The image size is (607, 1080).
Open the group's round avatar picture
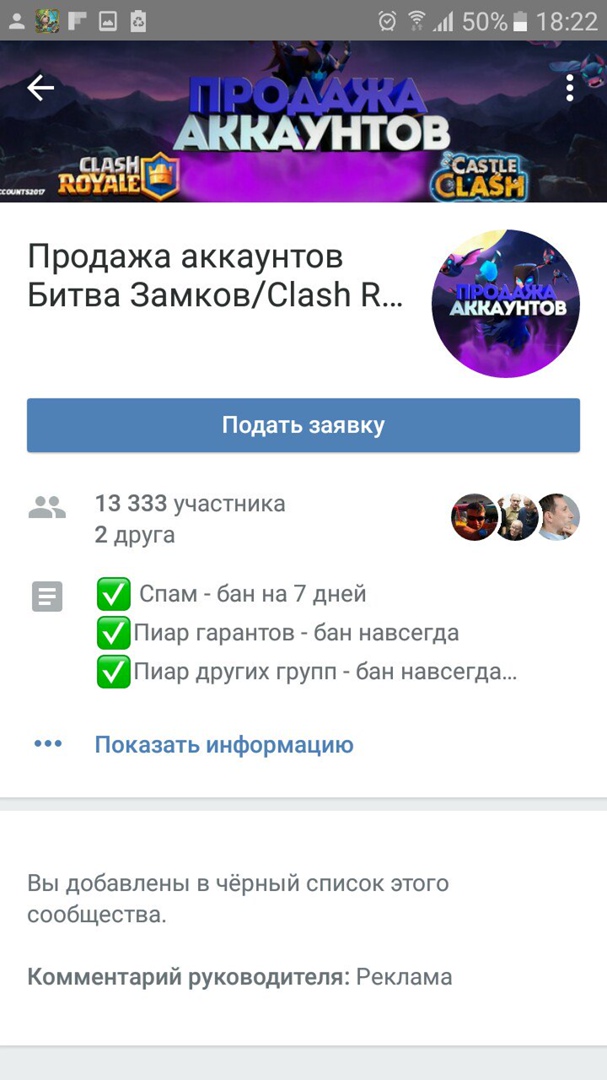tap(506, 304)
